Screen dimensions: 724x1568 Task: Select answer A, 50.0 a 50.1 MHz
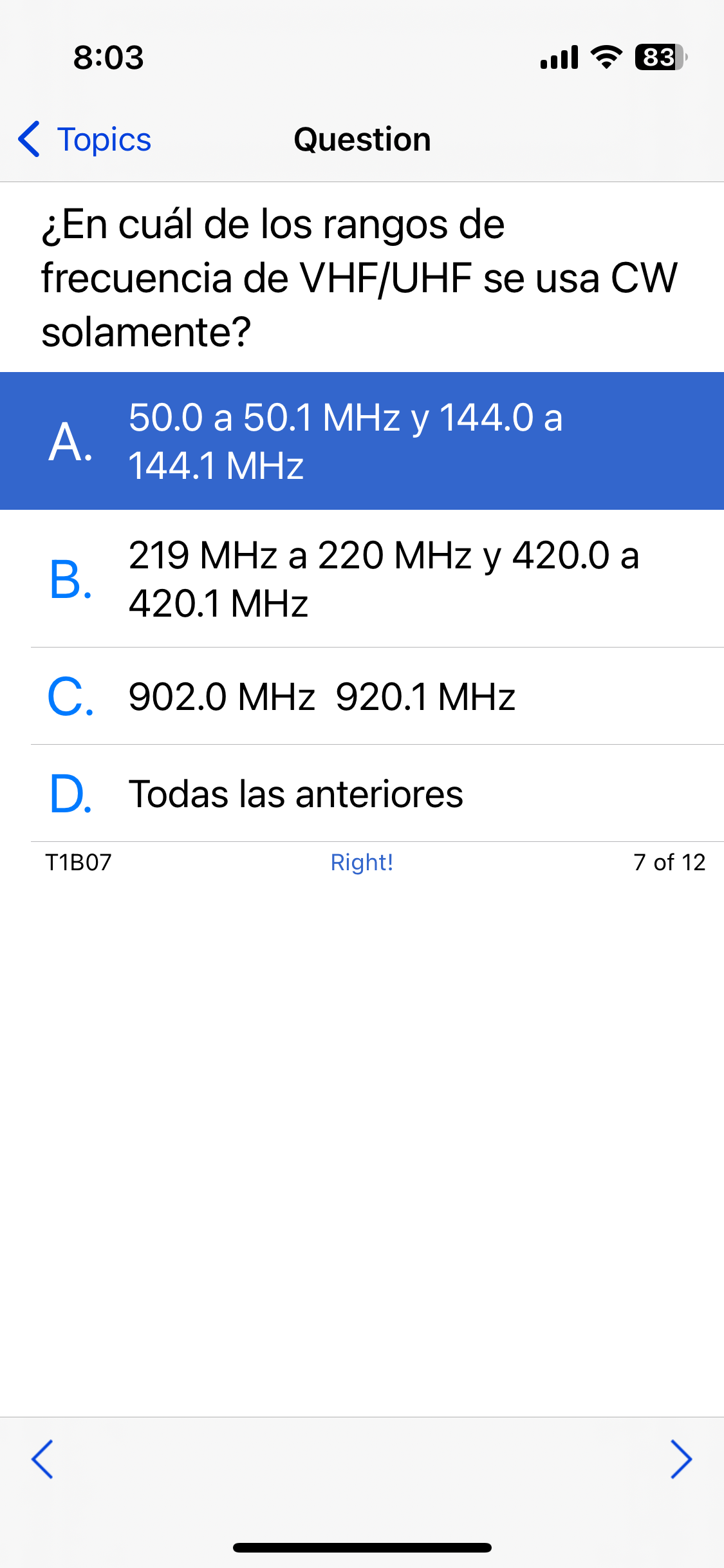coord(362,441)
